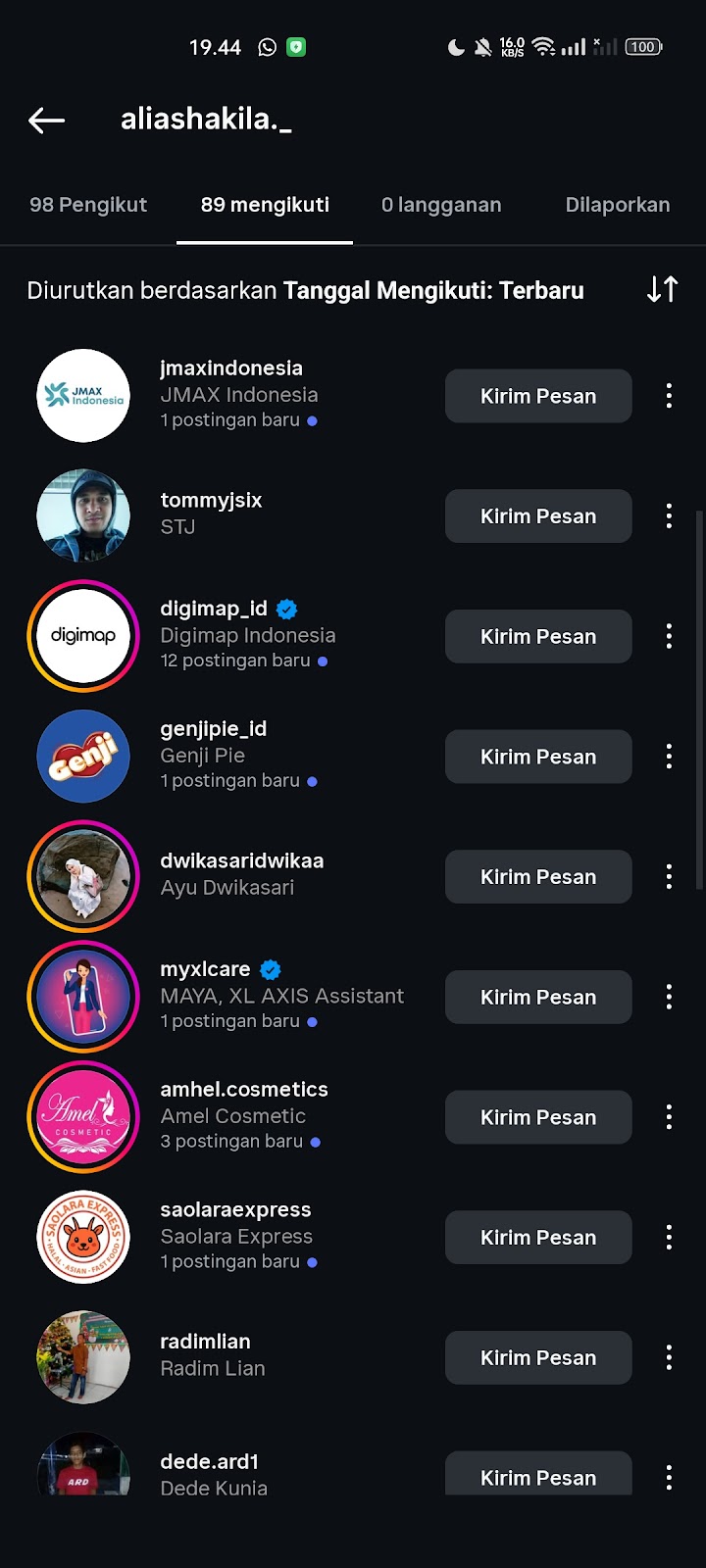Tap Kirim Pesan for tommyjsix
Image resolution: width=706 pixels, height=1568 pixels.
538,516
